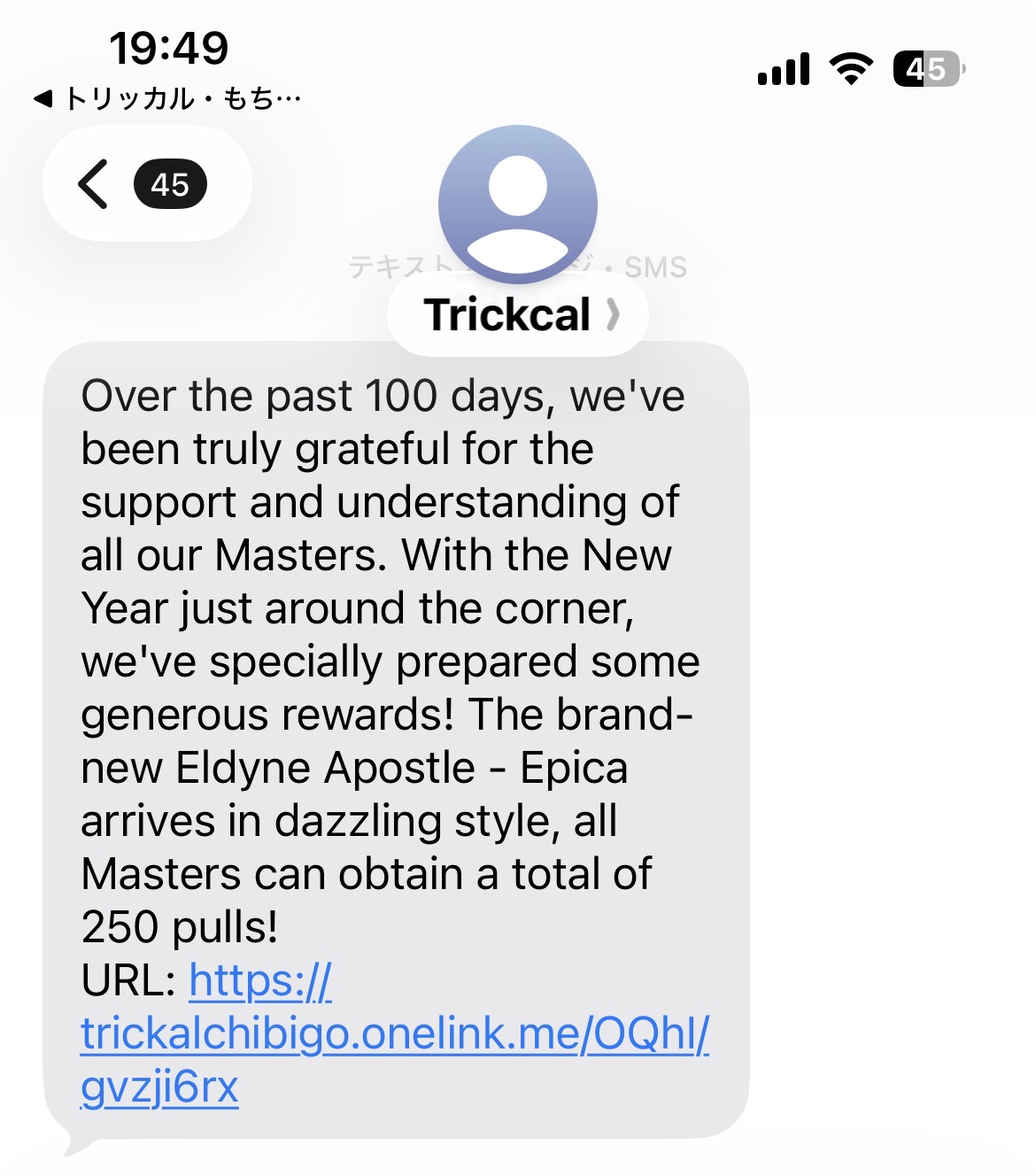This screenshot has height=1176, width=1036.
Task: Return to the previous app トリッカル・もち
Action: [x=168, y=98]
